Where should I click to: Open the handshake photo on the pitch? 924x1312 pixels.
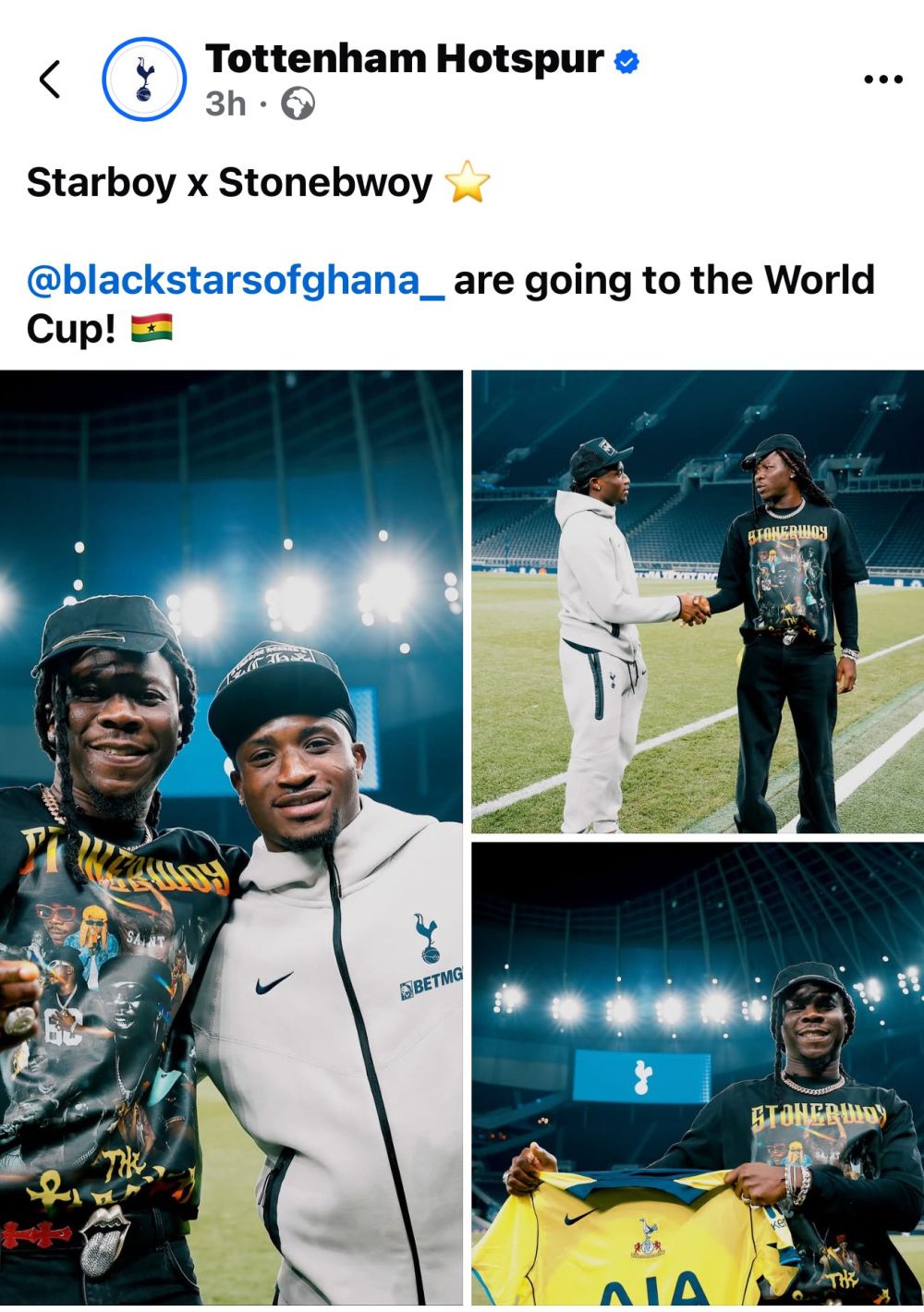(698, 601)
